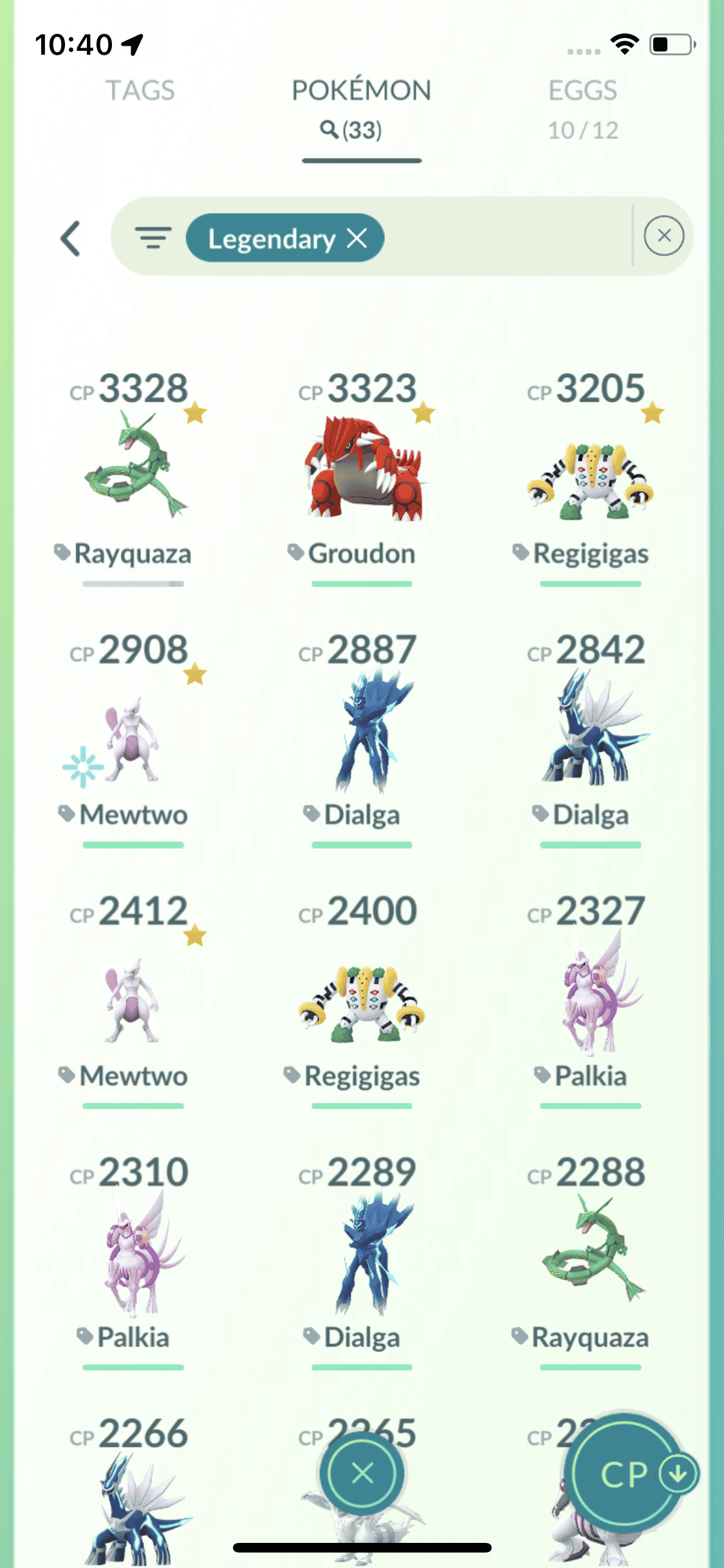The height and width of the screenshot is (1568, 724).
Task: Go back with the left arrow
Action: tap(71, 239)
